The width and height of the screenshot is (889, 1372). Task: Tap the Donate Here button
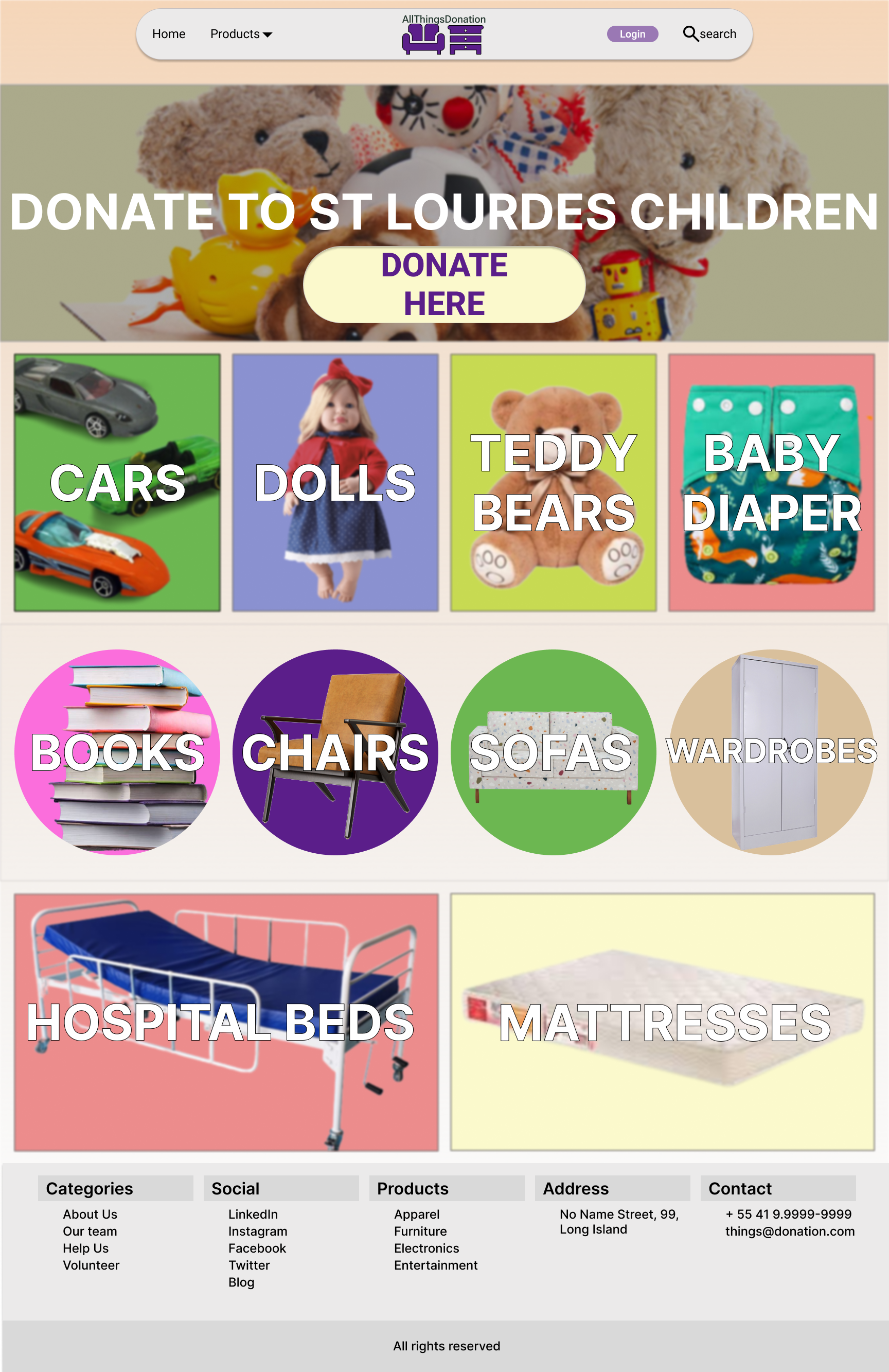coord(444,284)
